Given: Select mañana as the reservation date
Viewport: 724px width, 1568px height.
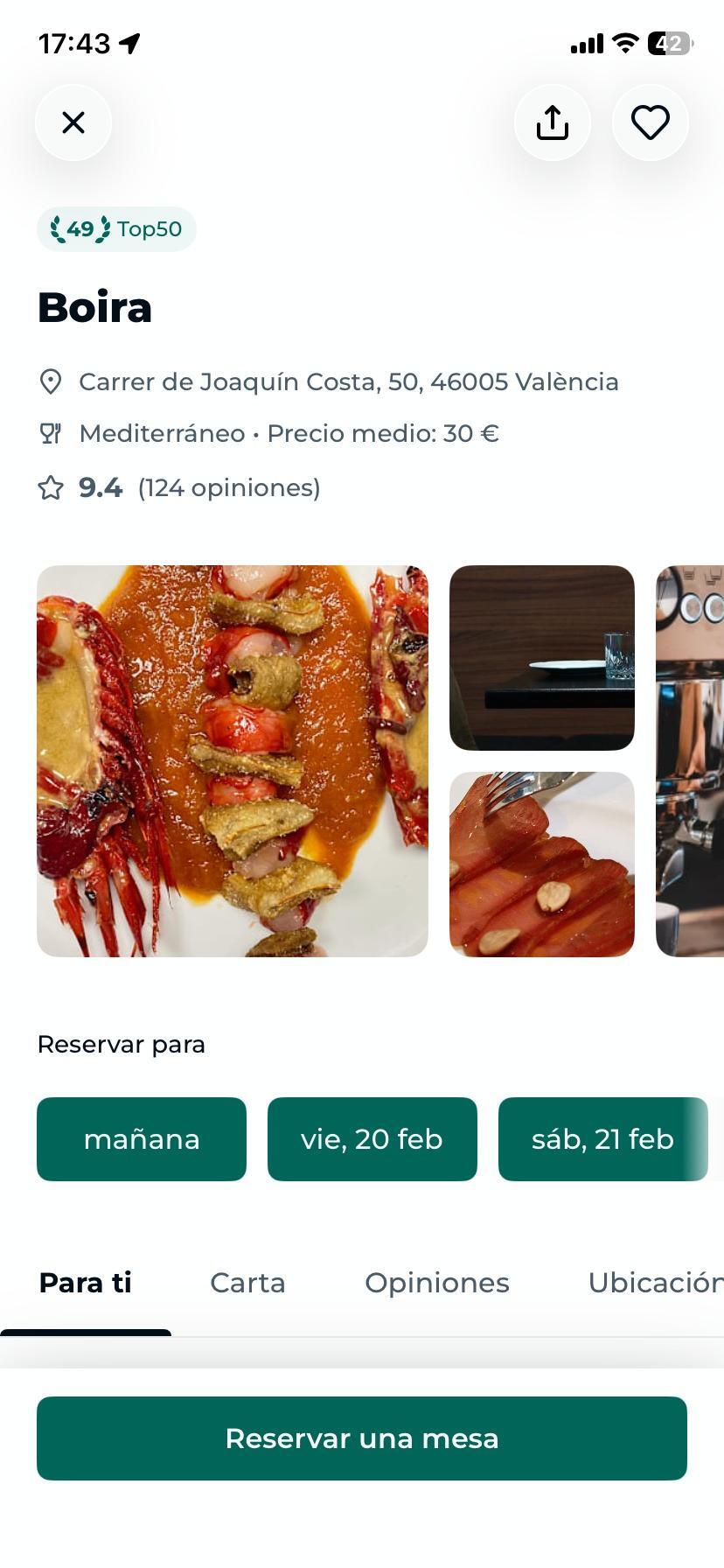Looking at the screenshot, I should (x=142, y=1138).
